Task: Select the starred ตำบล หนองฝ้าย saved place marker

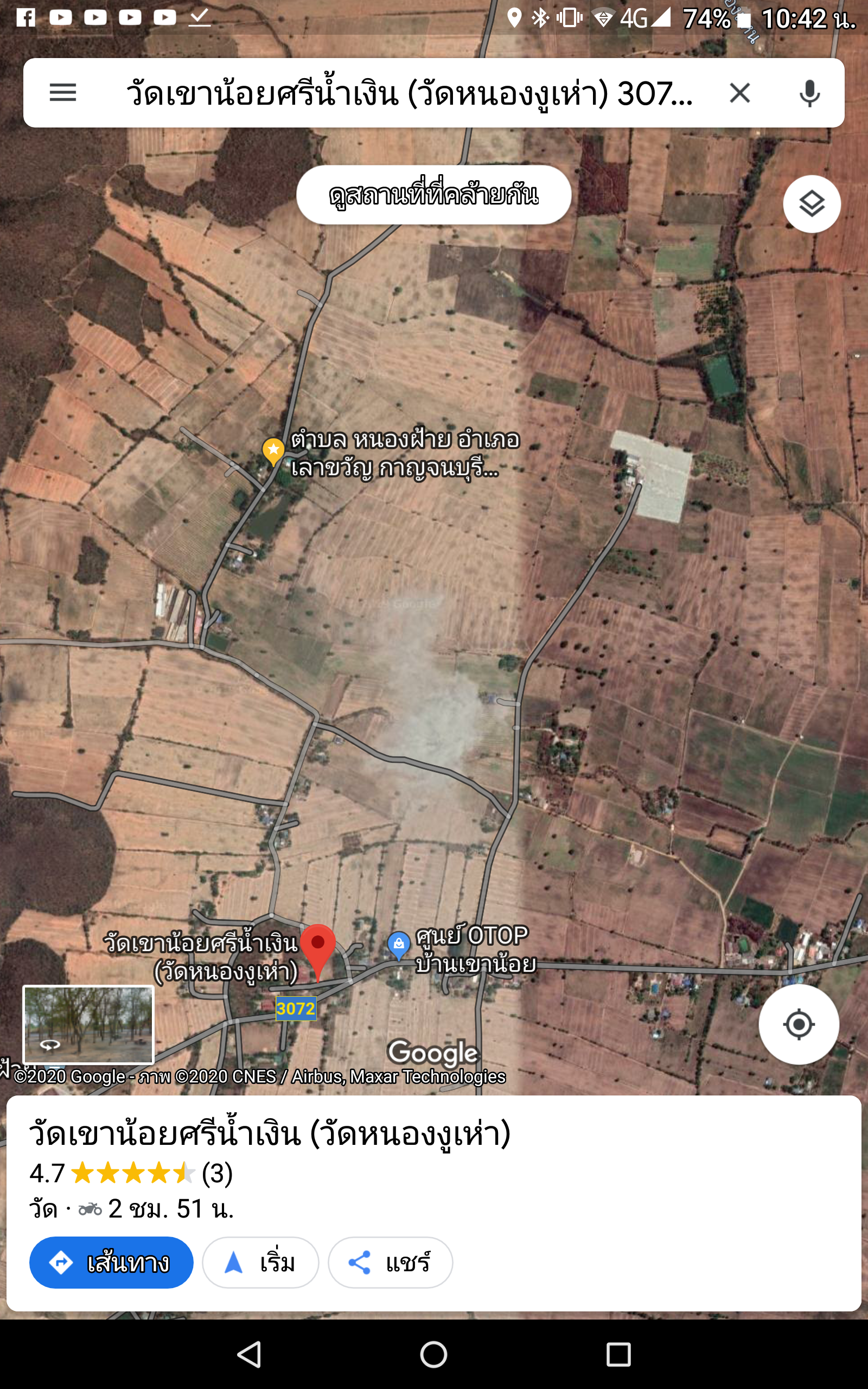Action: tap(273, 452)
